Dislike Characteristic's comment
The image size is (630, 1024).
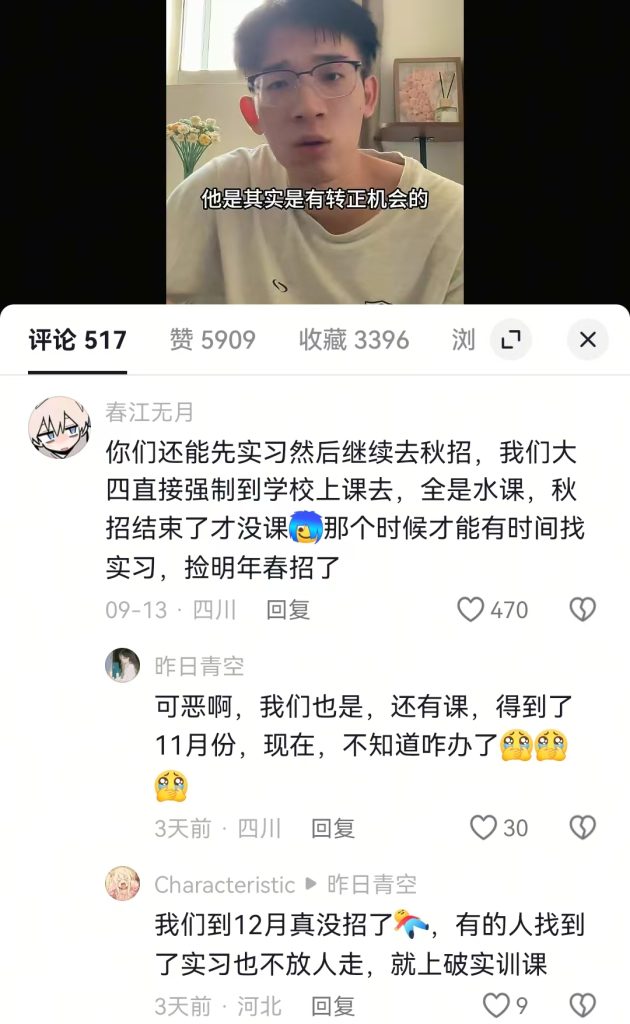tap(582, 1005)
